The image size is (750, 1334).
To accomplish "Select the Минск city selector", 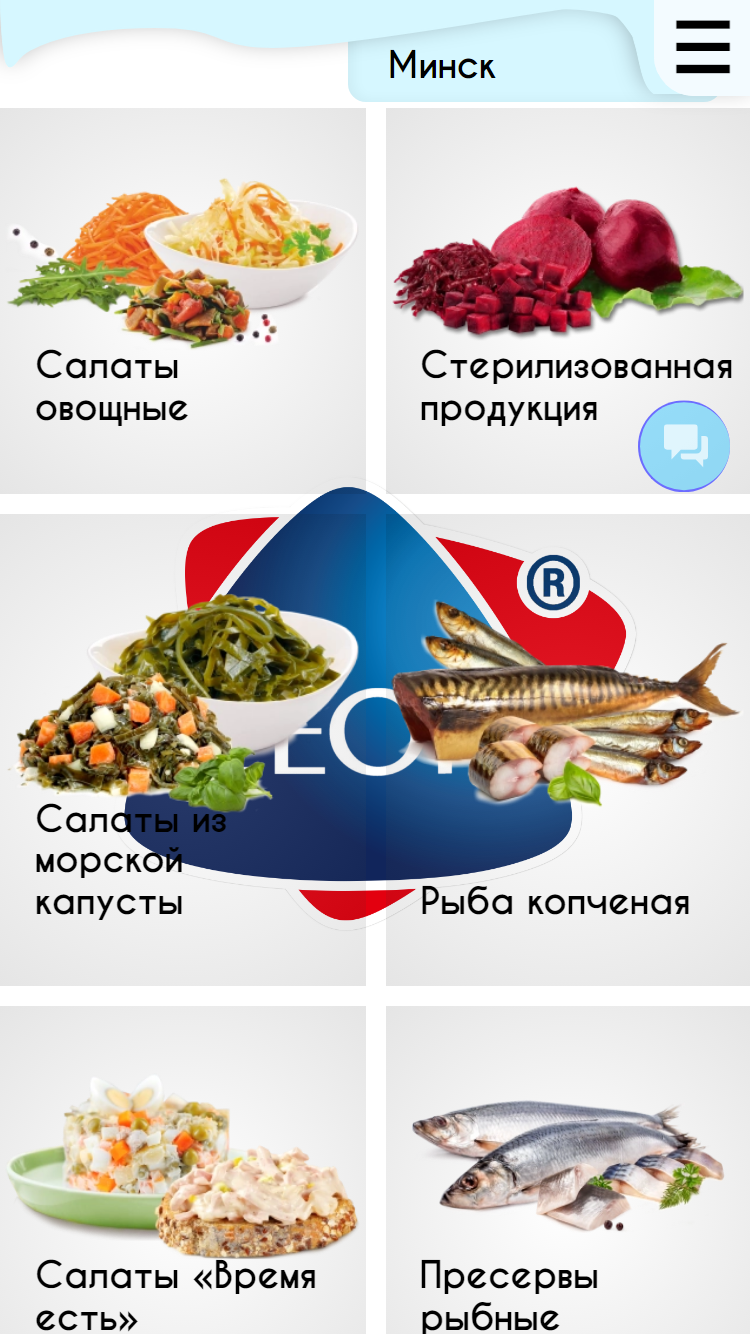I will pyautogui.click(x=442, y=66).
